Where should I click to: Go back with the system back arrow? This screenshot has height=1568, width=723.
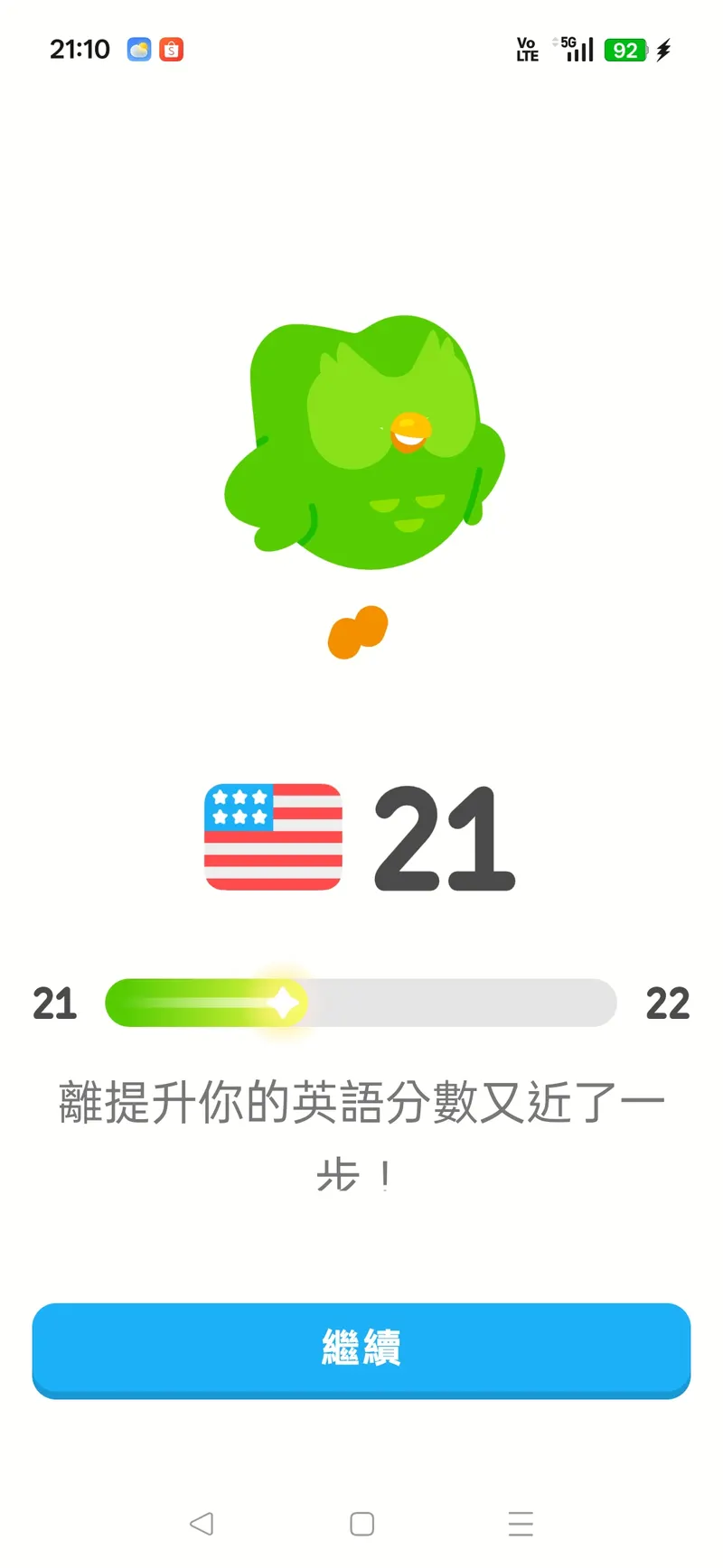[202, 1524]
